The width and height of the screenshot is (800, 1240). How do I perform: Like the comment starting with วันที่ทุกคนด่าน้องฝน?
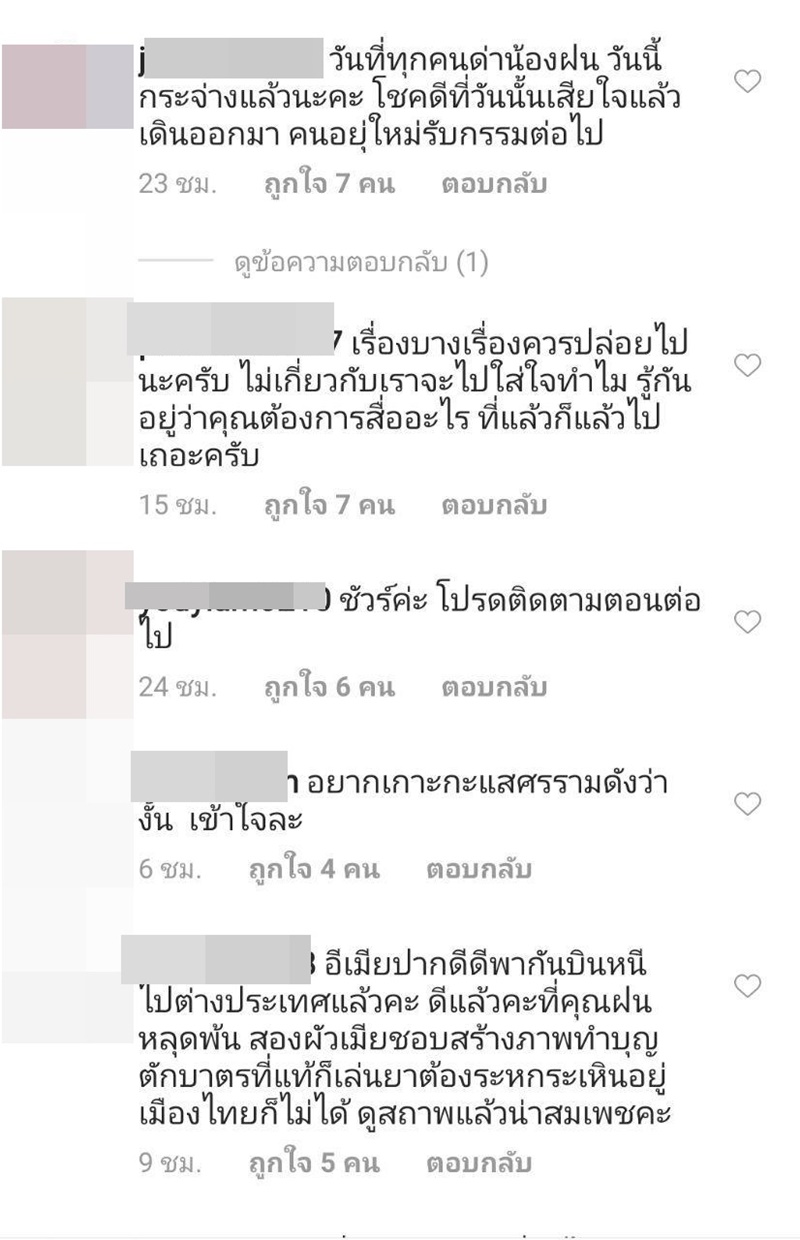748,82
